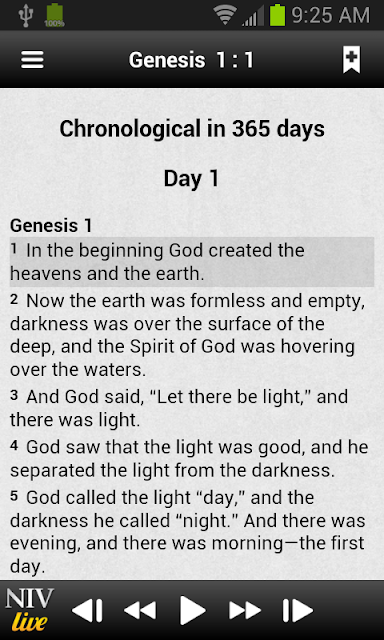384x640 pixels.
Task: Open the hamburger menu
Action: (x=32, y=60)
